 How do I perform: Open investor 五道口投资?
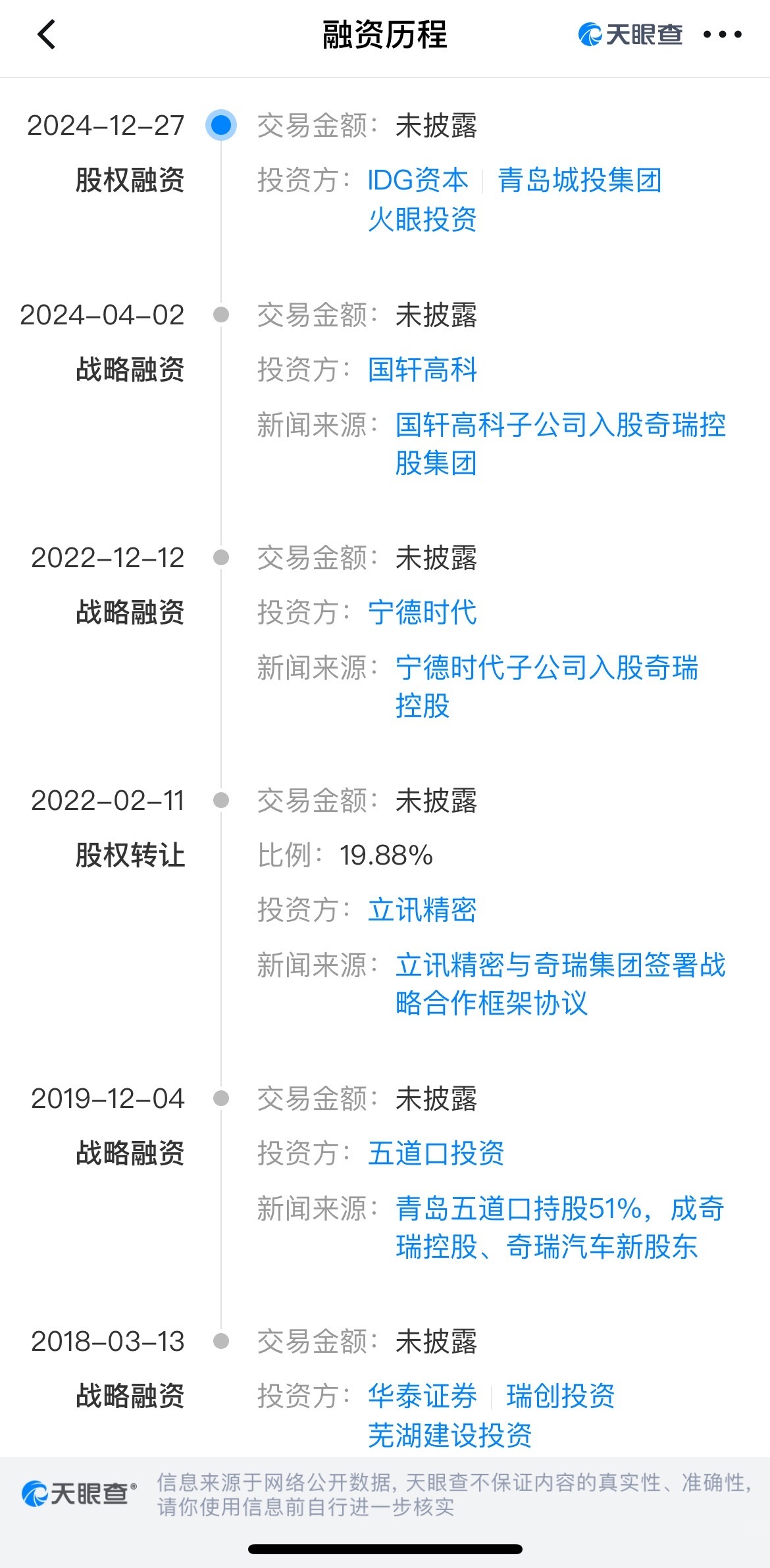click(x=436, y=1153)
